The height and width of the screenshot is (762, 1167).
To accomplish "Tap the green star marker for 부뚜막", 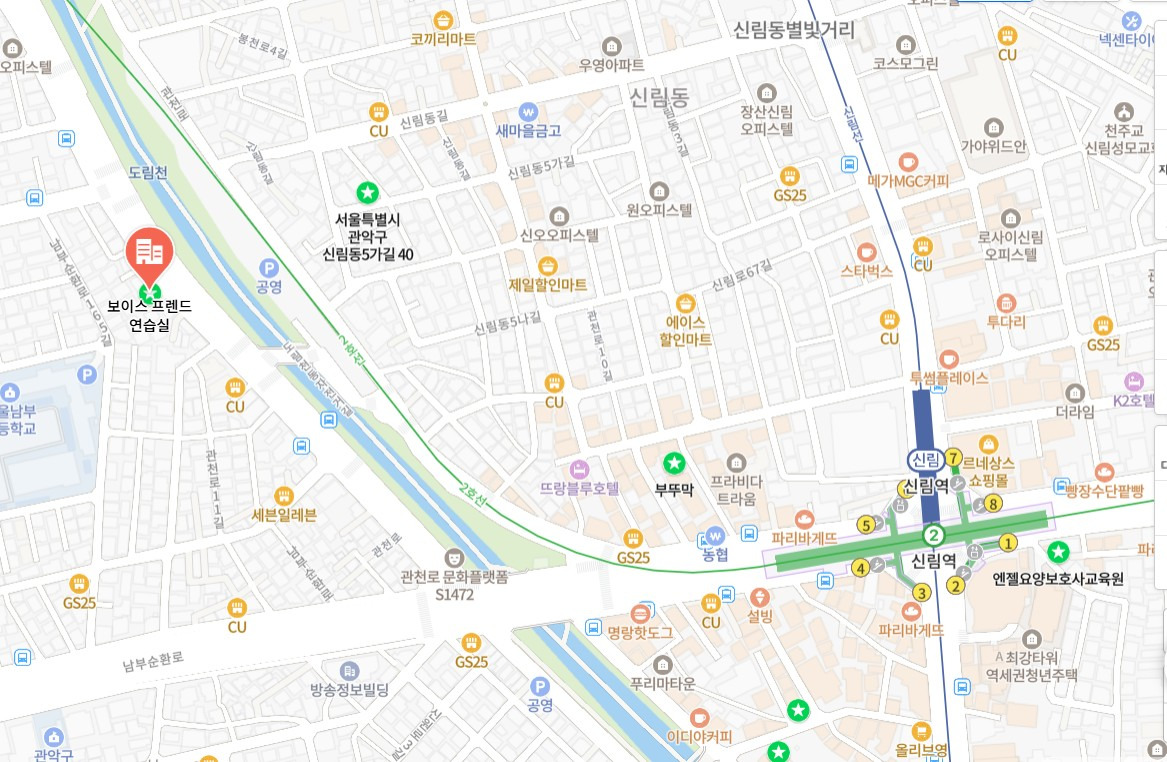I will pyautogui.click(x=674, y=464).
